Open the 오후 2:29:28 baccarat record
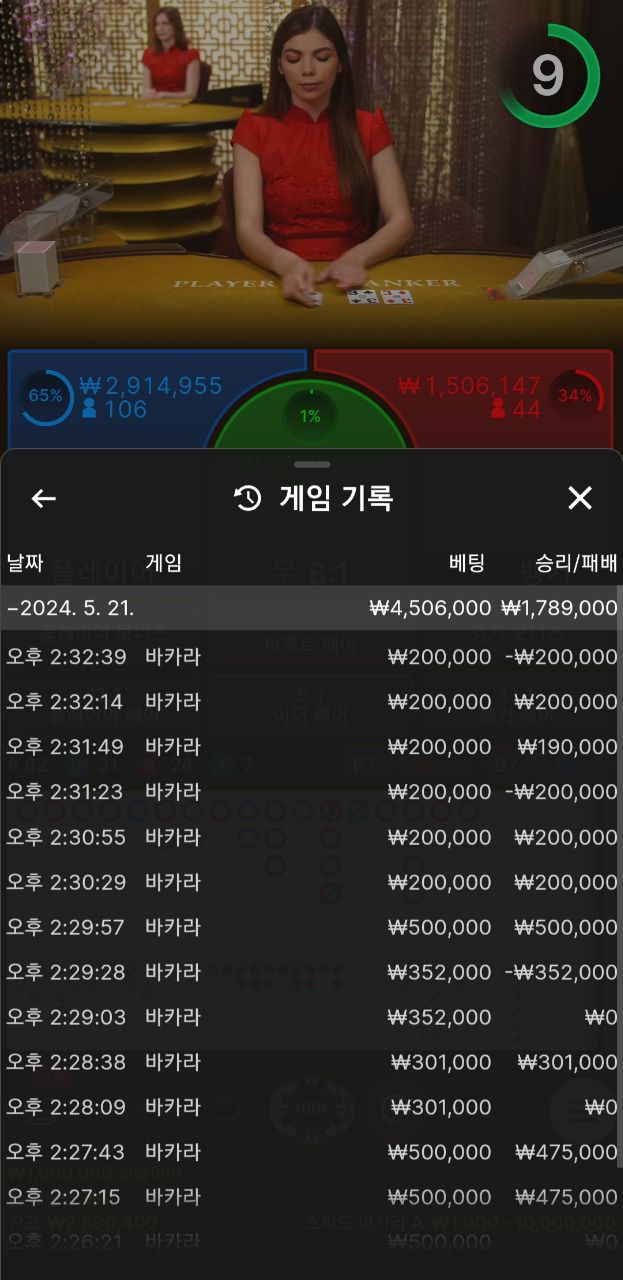Screen dimensions: 623x1280 311,972
